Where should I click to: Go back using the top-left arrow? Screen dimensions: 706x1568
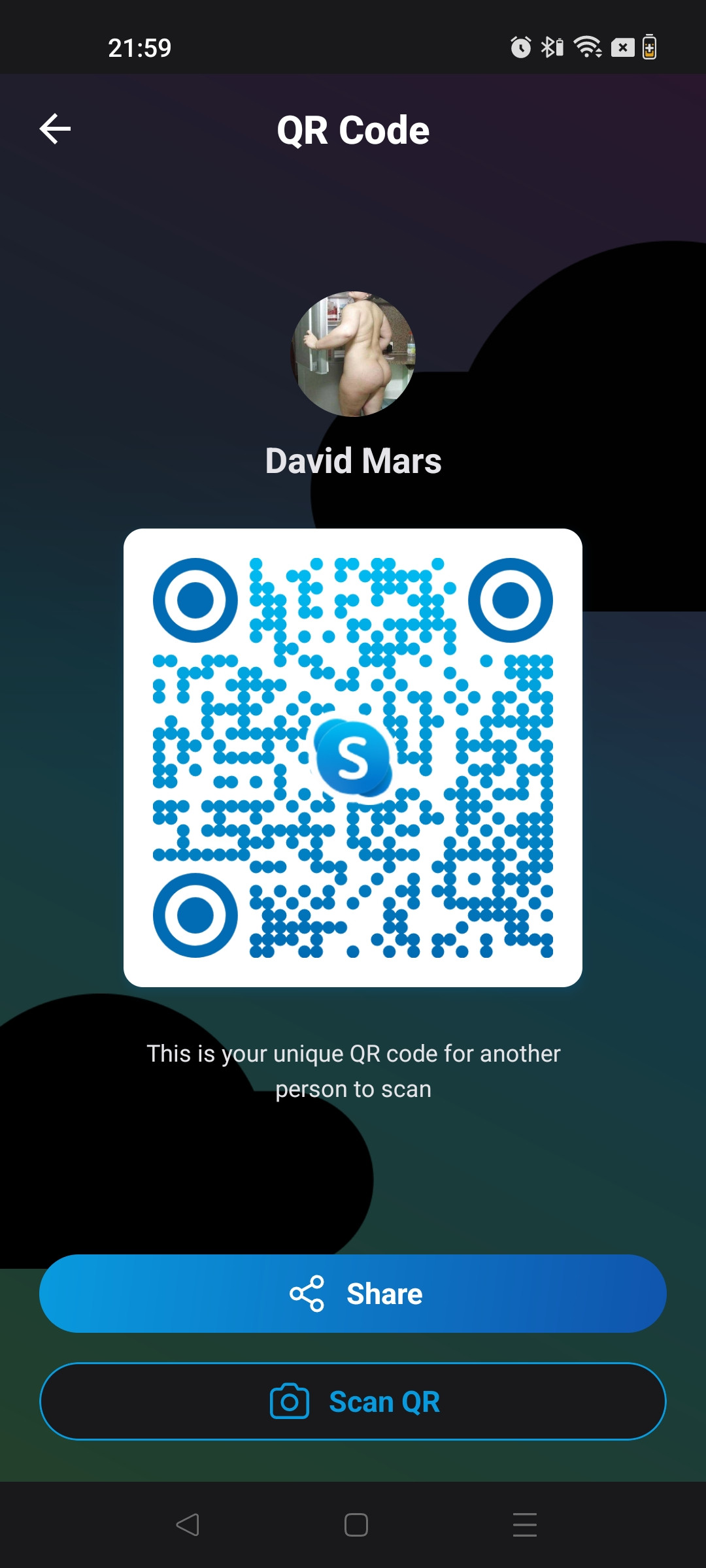tap(55, 129)
